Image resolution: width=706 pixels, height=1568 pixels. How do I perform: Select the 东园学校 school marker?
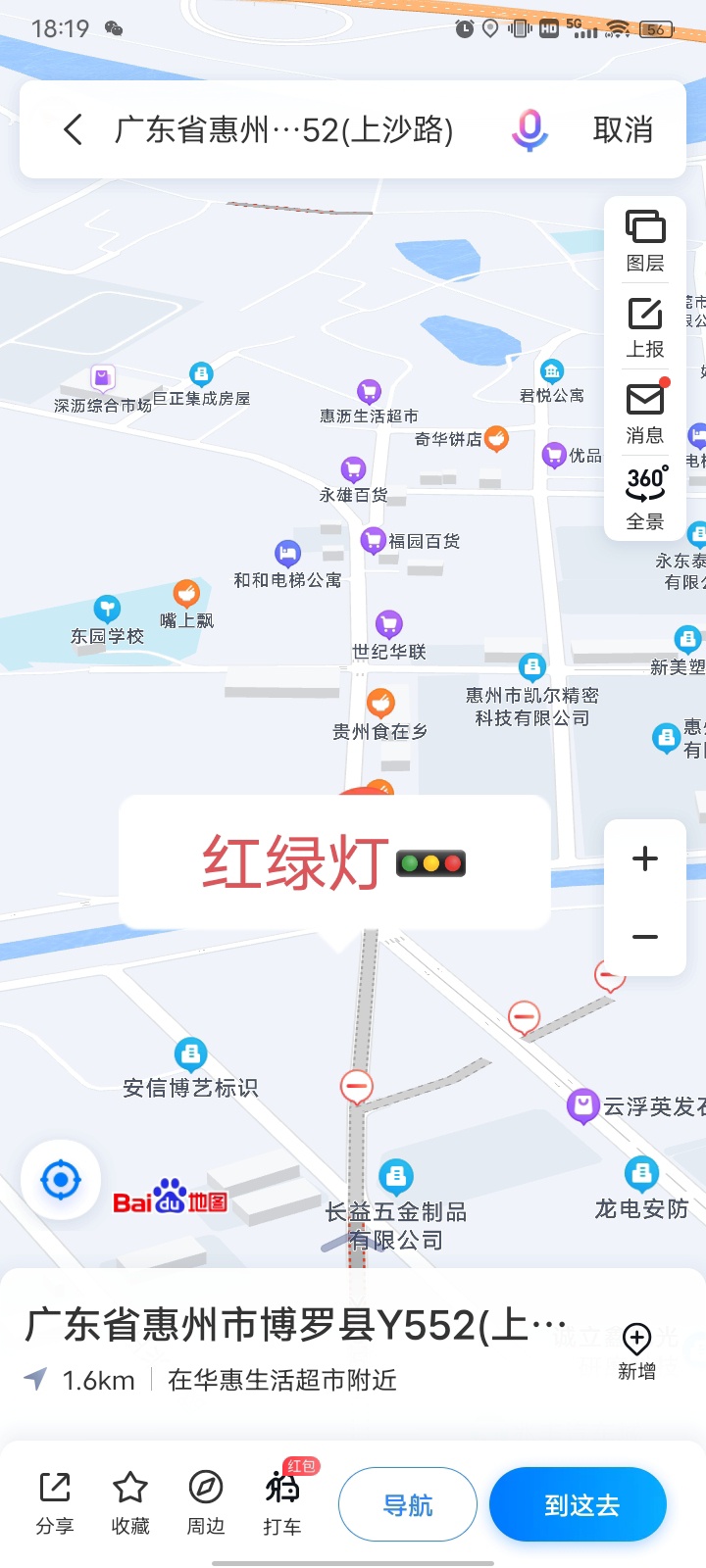(x=107, y=611)
